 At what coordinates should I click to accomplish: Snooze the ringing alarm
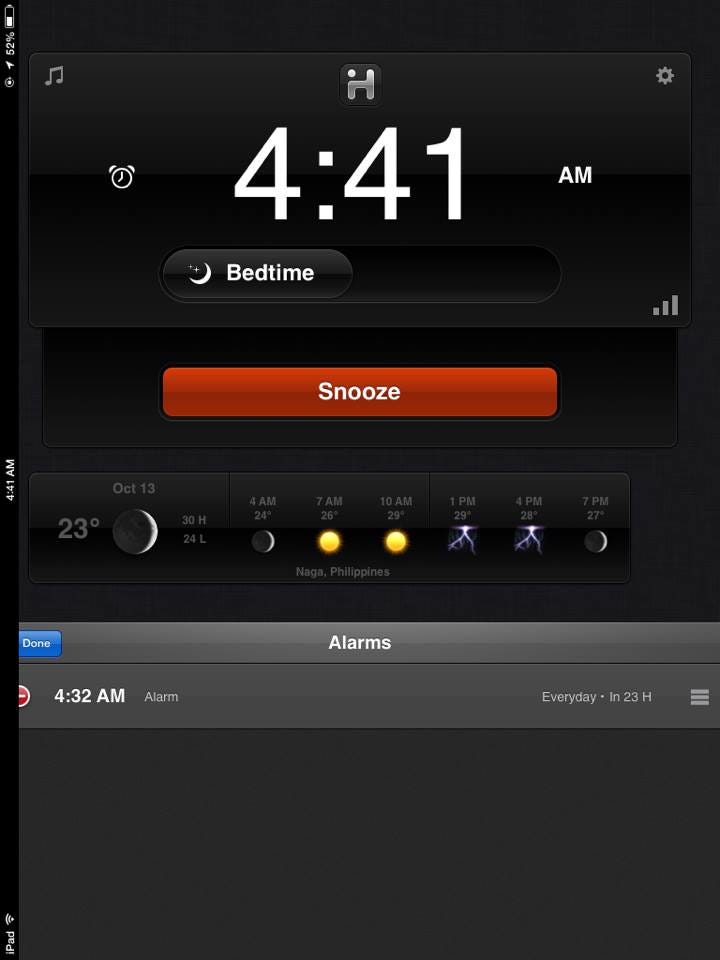tap(359, 392)
